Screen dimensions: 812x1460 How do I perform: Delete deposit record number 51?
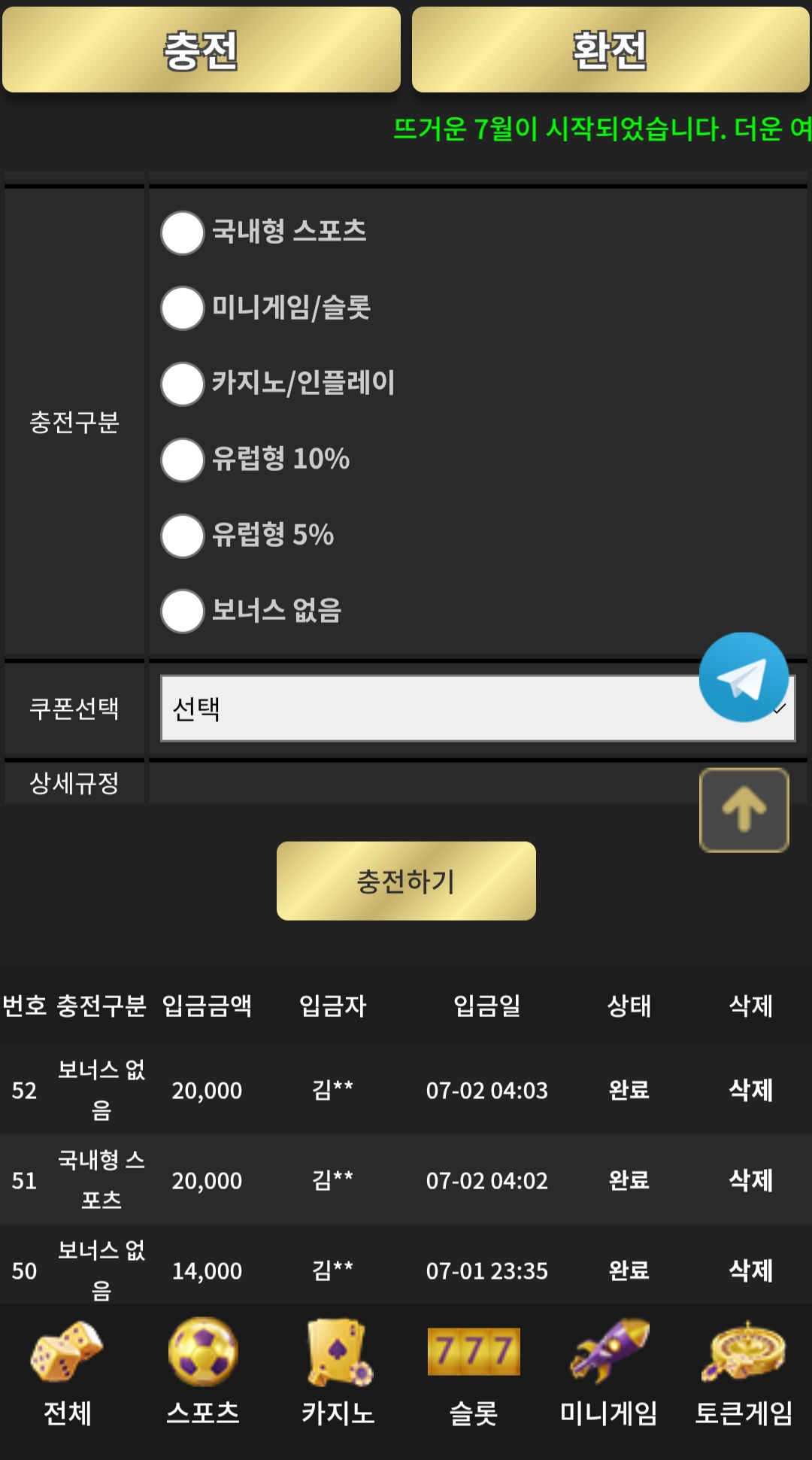click(751, 1180)
